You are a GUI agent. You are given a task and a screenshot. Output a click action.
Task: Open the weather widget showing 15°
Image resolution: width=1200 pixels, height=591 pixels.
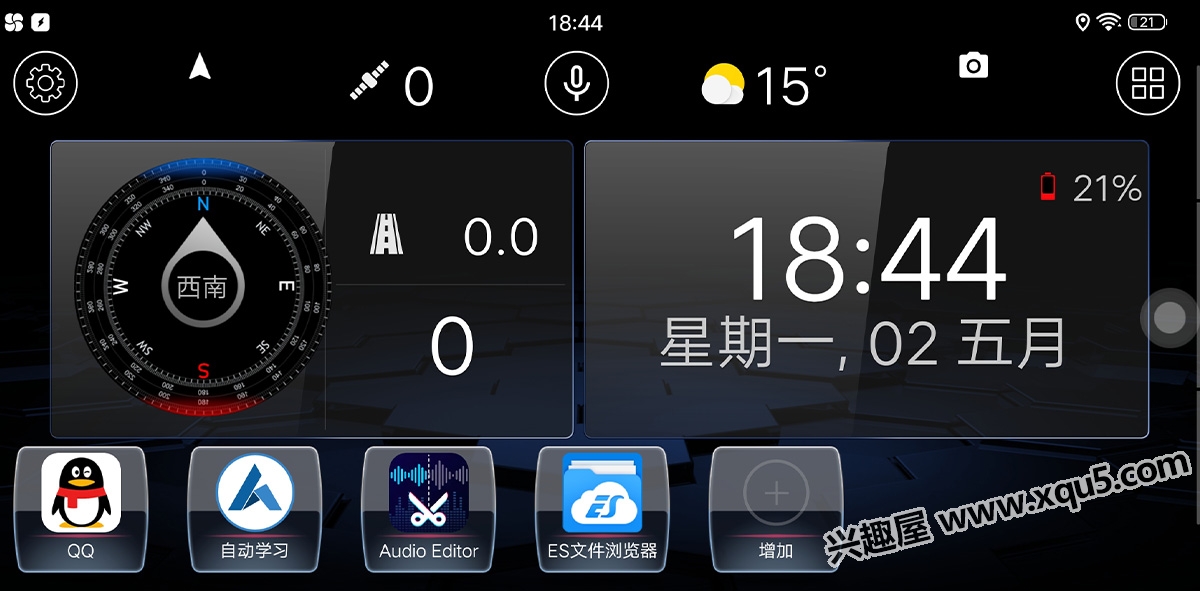(x=764, y=85)
